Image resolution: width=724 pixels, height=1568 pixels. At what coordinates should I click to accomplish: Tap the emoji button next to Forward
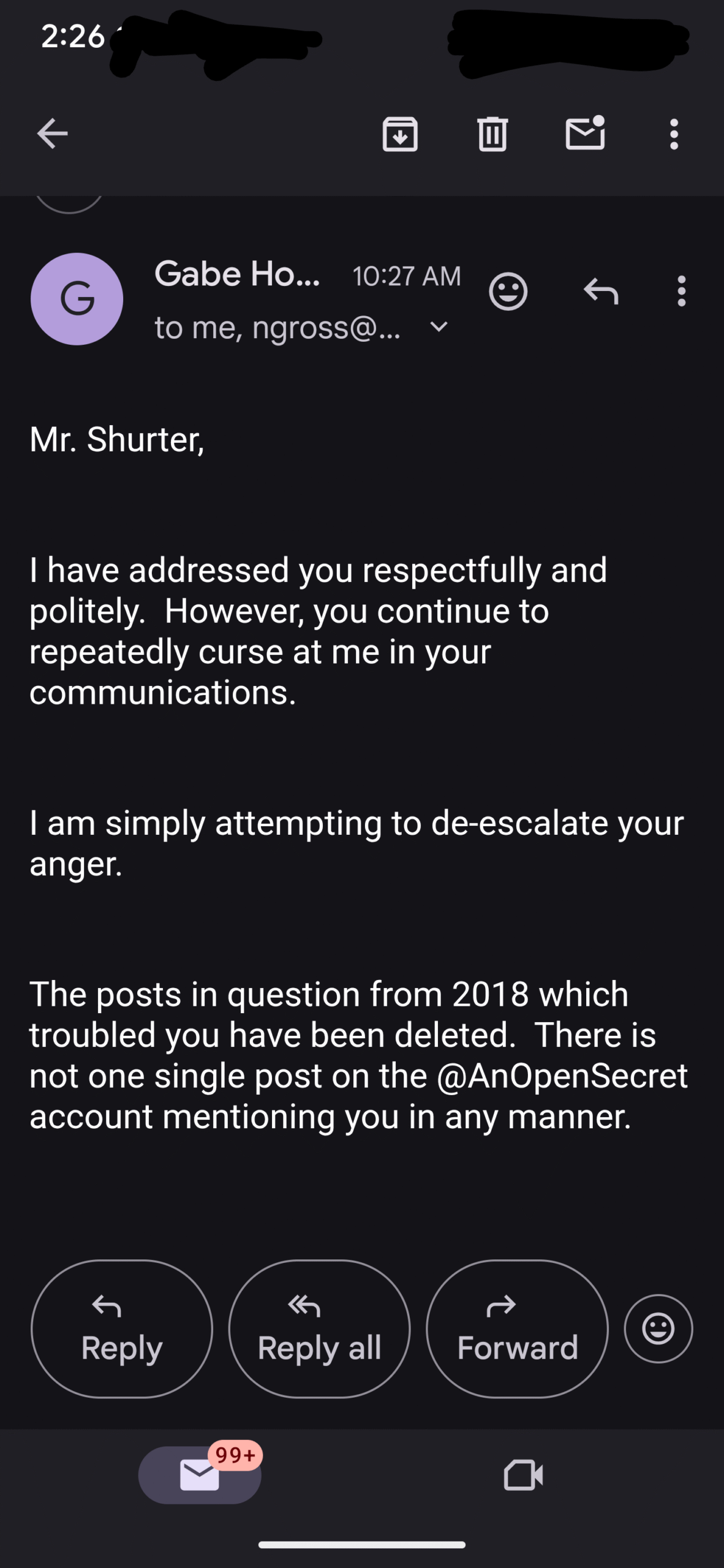pyautogui.click(x=658, y=1329)
